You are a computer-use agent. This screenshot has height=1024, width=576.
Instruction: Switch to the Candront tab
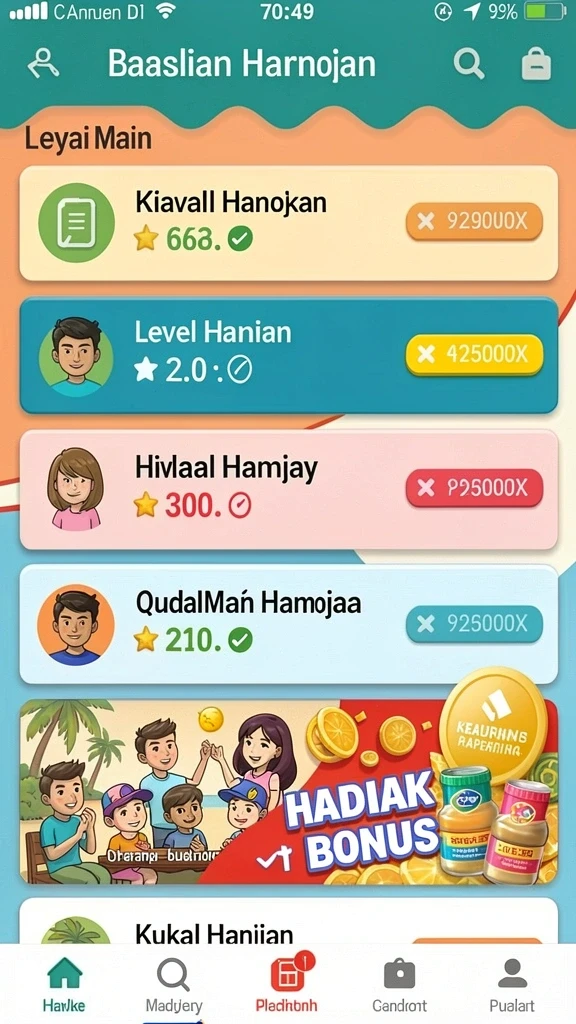click(x=399, y=984)
